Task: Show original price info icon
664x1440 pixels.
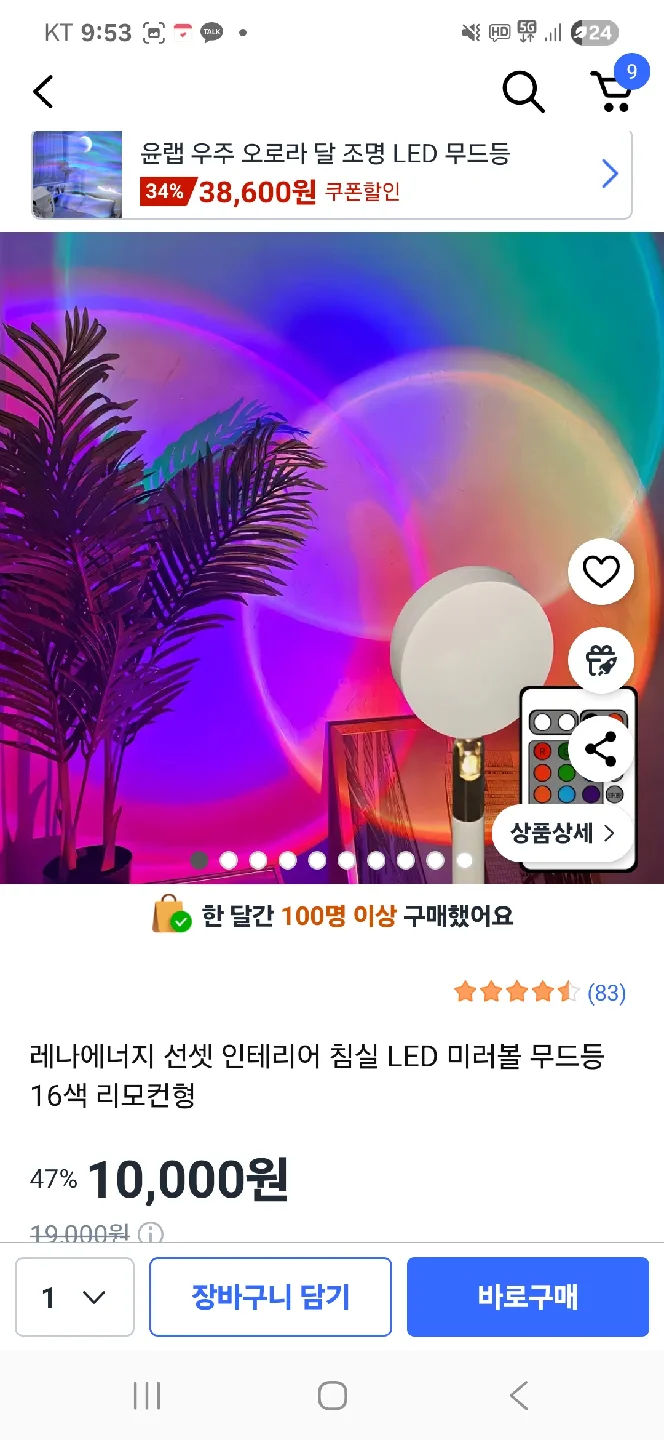Action: click(150, 1233)
